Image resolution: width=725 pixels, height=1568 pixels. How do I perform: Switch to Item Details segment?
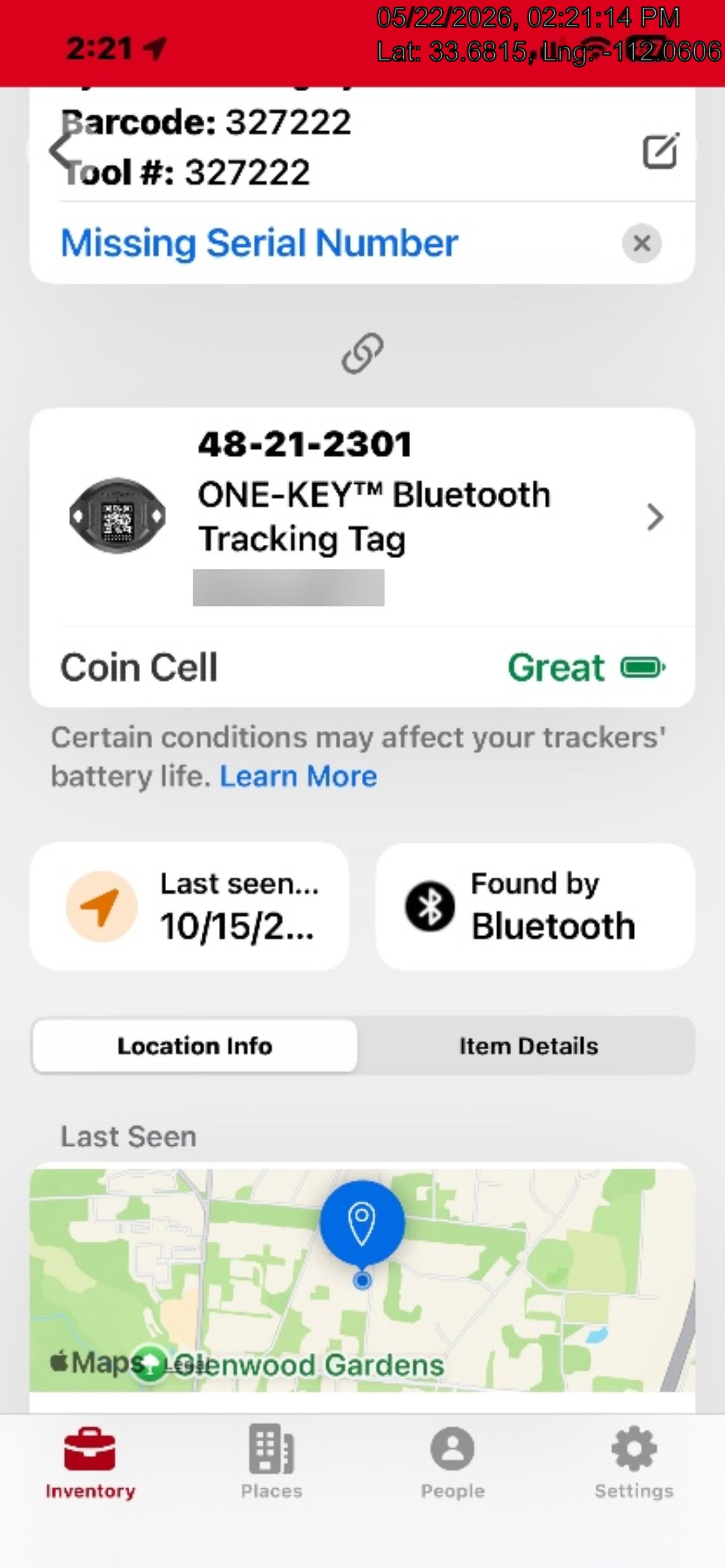529,1046
